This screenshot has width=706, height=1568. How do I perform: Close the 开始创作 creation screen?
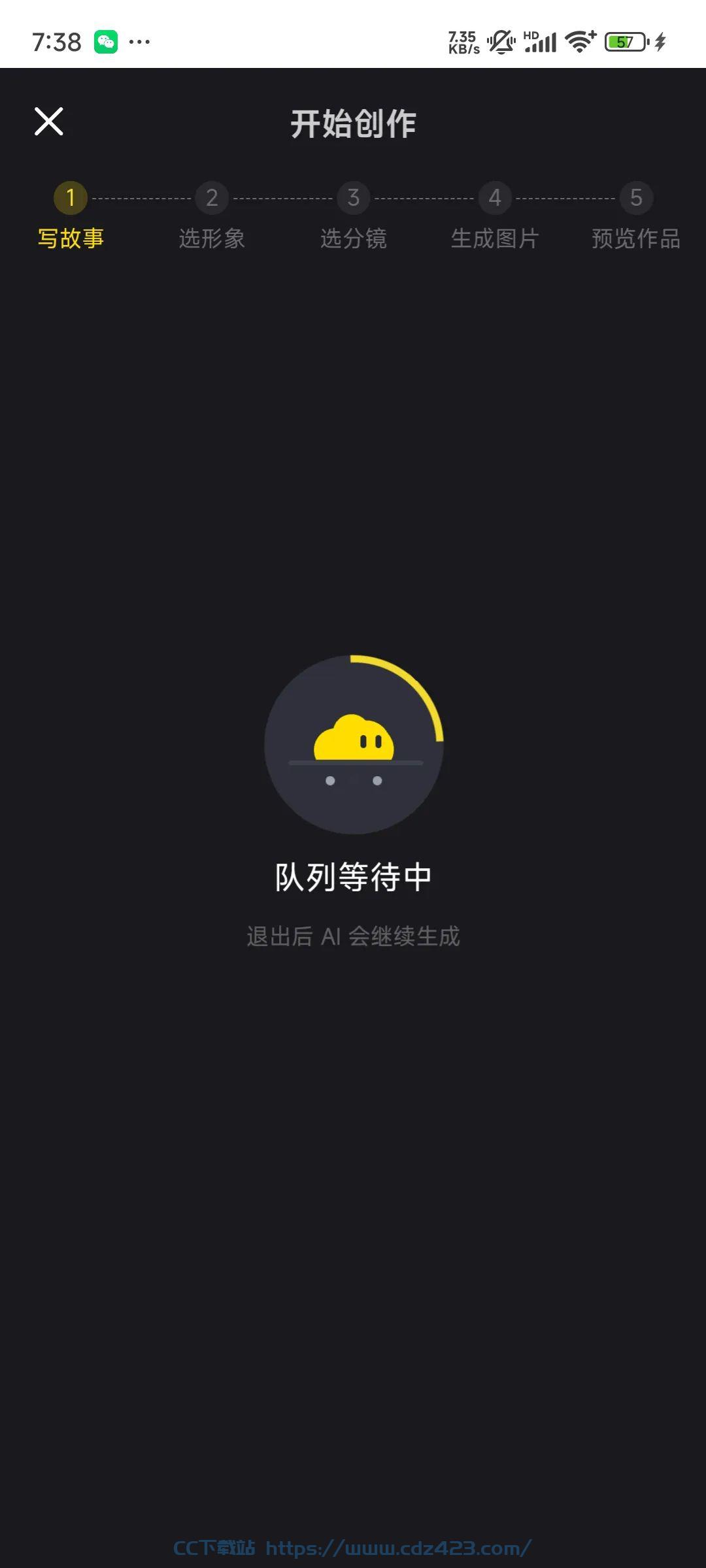point(49,122)
